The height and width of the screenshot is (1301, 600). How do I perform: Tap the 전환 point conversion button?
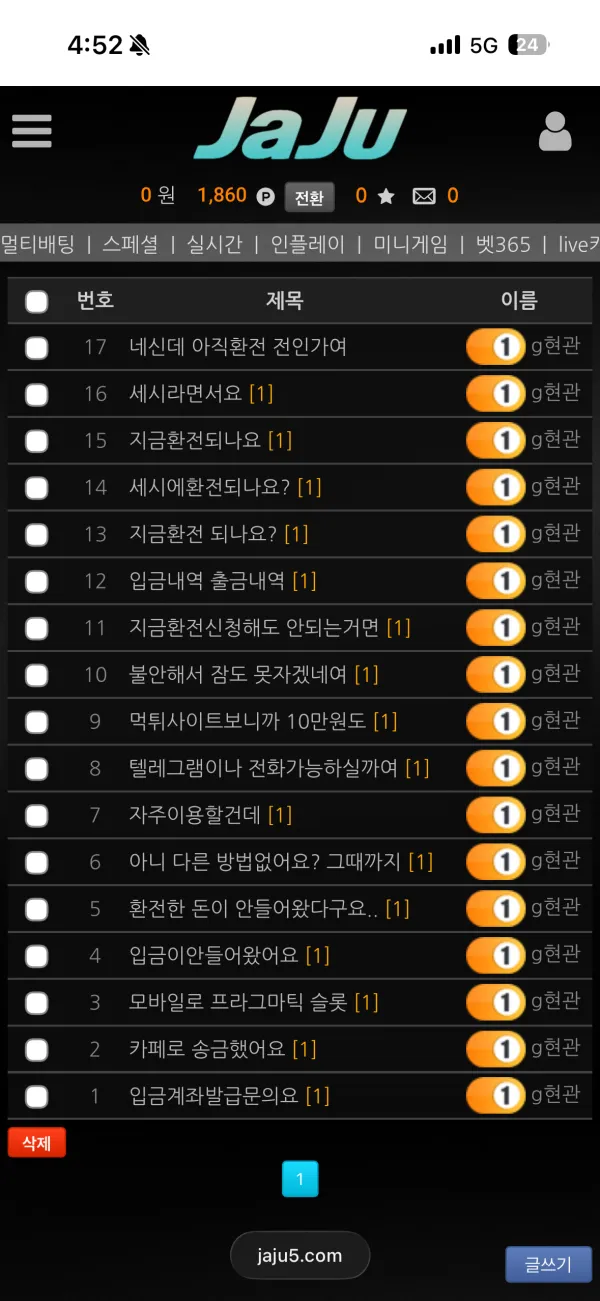[309, 197]
